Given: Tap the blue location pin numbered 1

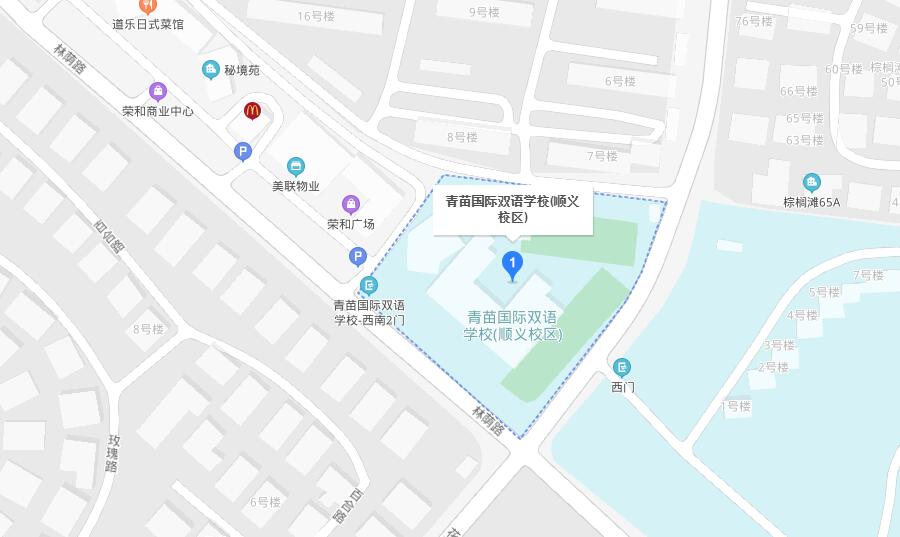Looking at the screenshot, I should [512, 265].
